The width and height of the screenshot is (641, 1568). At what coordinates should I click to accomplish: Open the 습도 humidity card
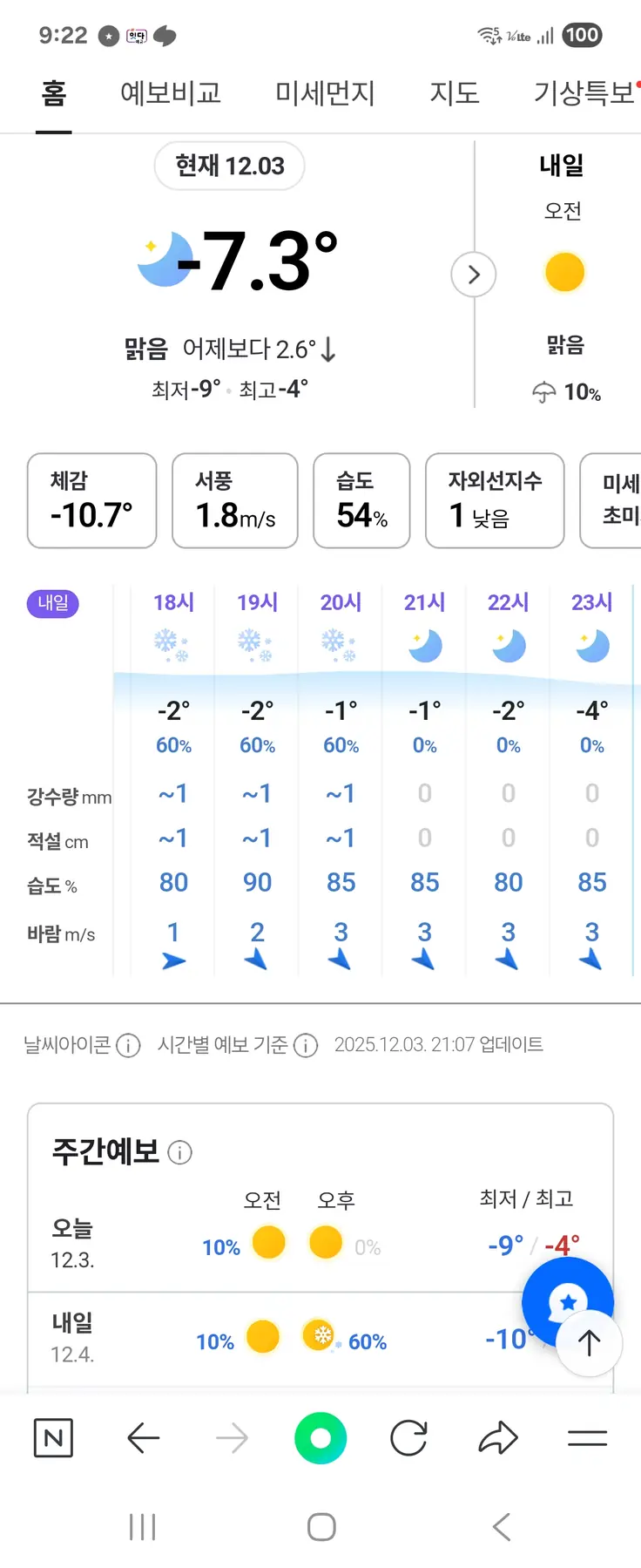[x=361, y=500]
